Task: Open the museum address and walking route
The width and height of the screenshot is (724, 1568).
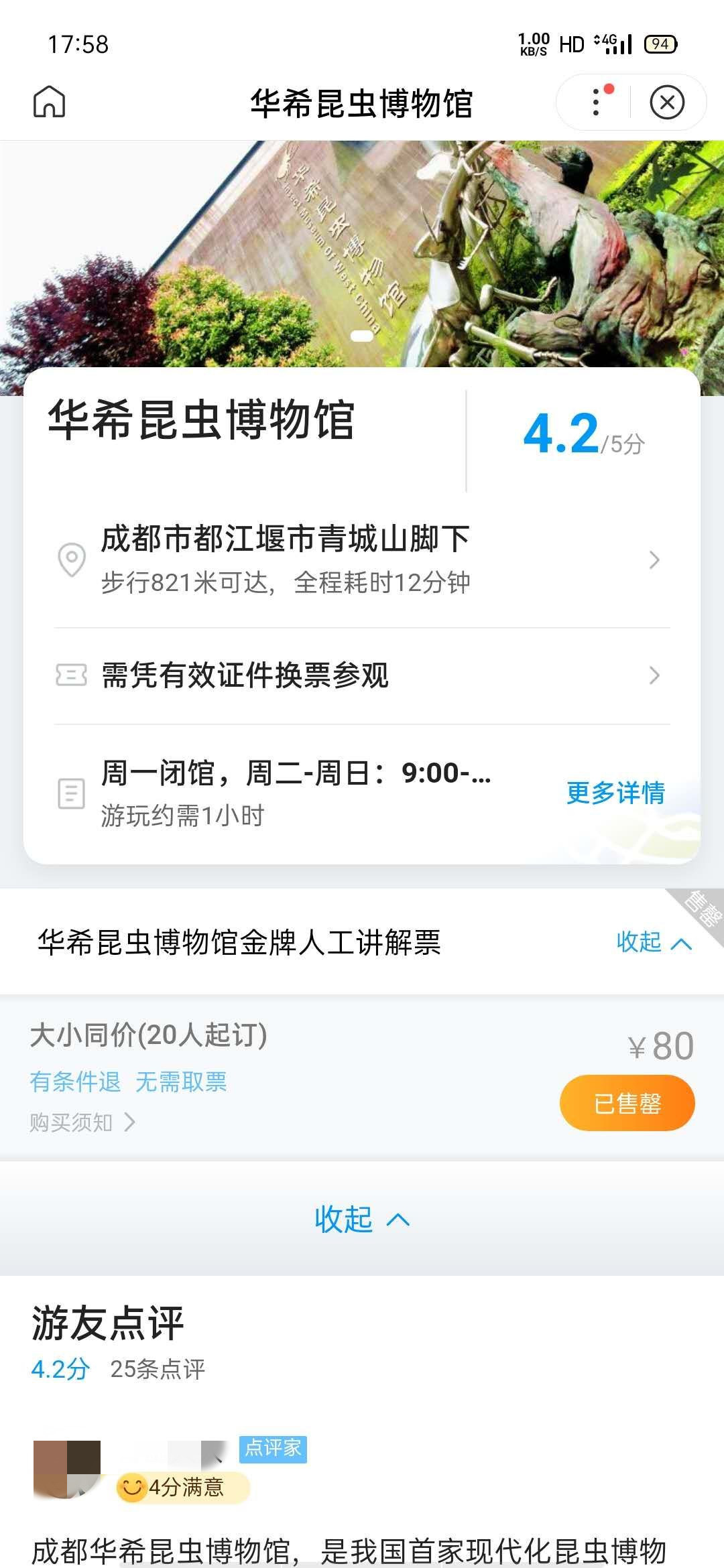Action: (362, 560)
